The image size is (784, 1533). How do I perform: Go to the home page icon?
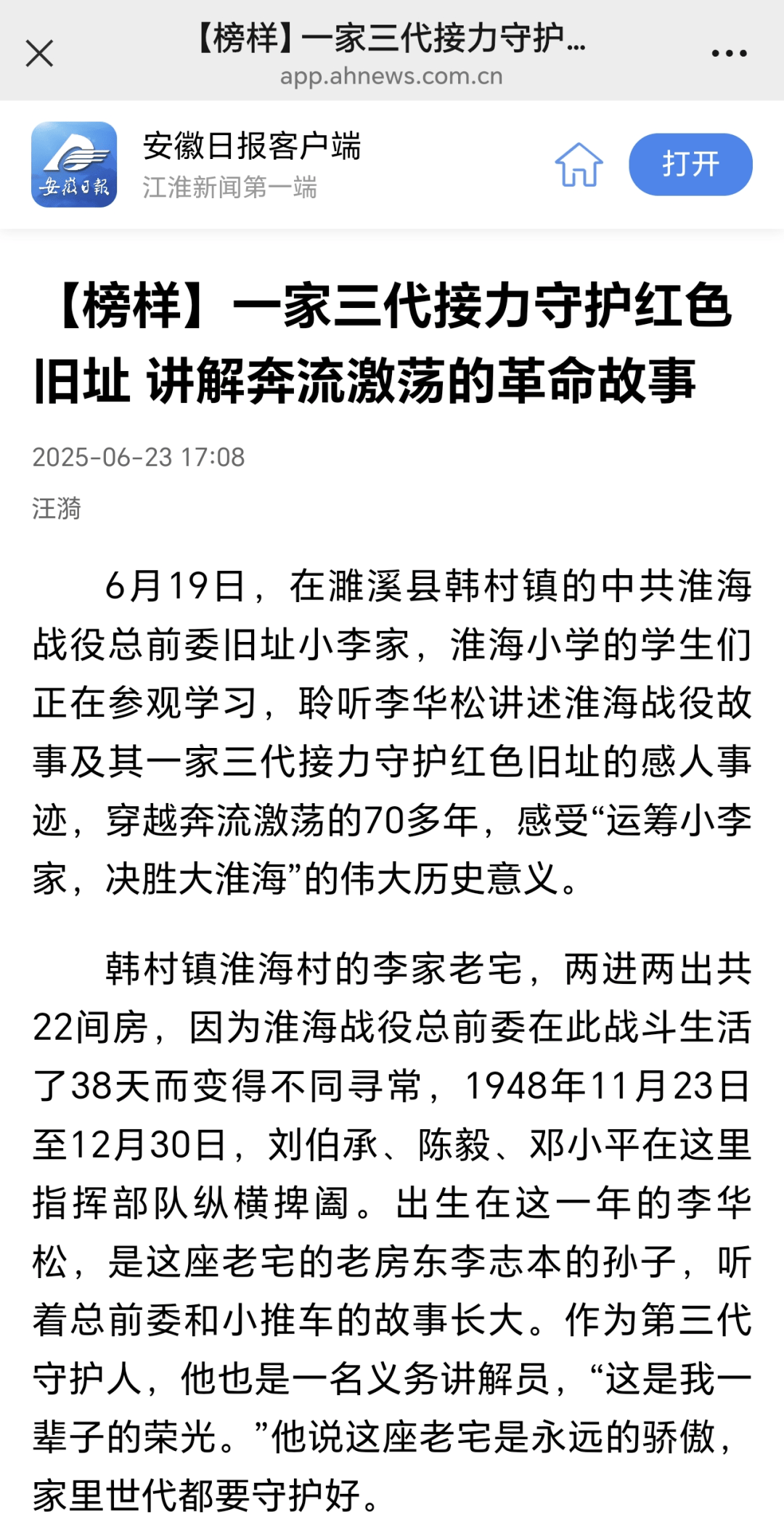click(x=579, y=164)
